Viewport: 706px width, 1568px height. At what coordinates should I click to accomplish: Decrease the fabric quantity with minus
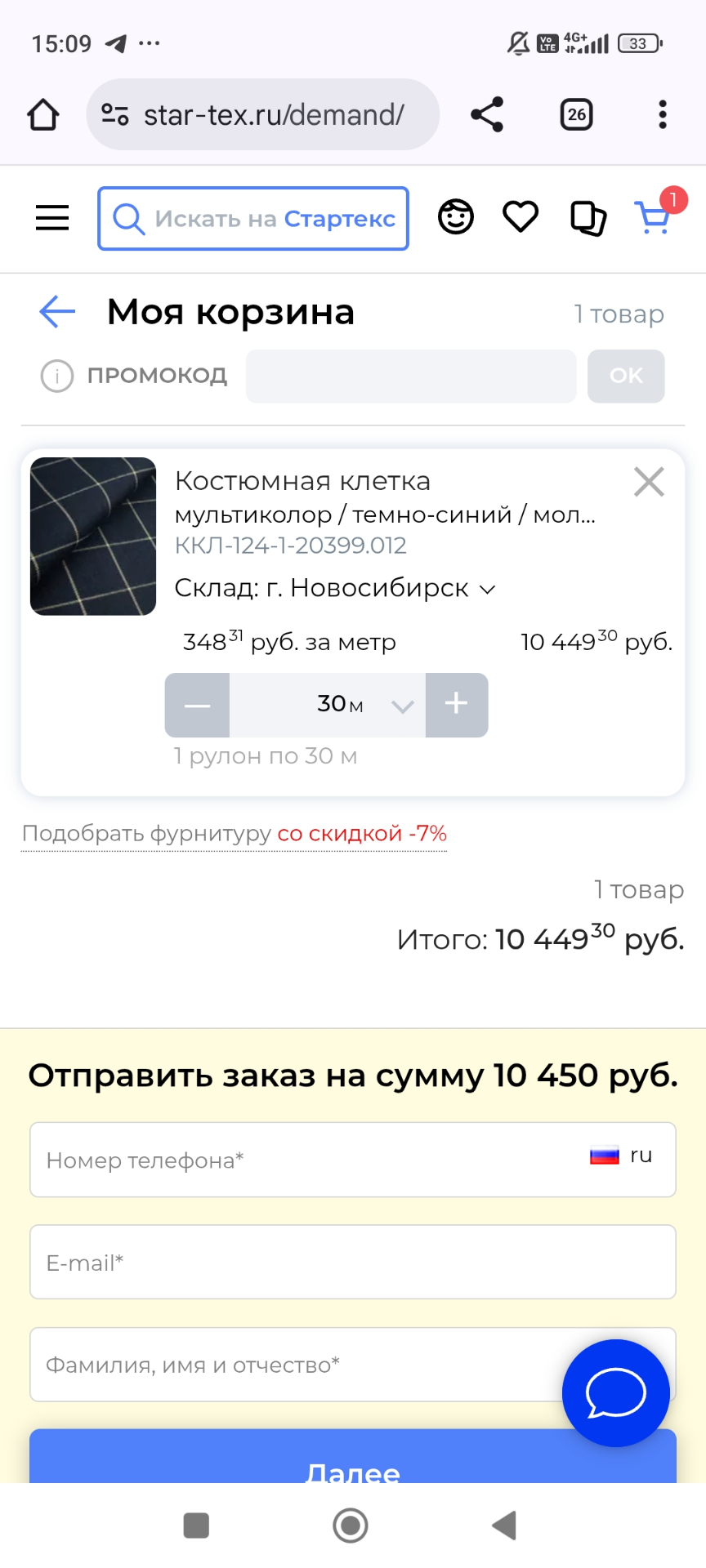pyautogui.click(x=198, y=705)
